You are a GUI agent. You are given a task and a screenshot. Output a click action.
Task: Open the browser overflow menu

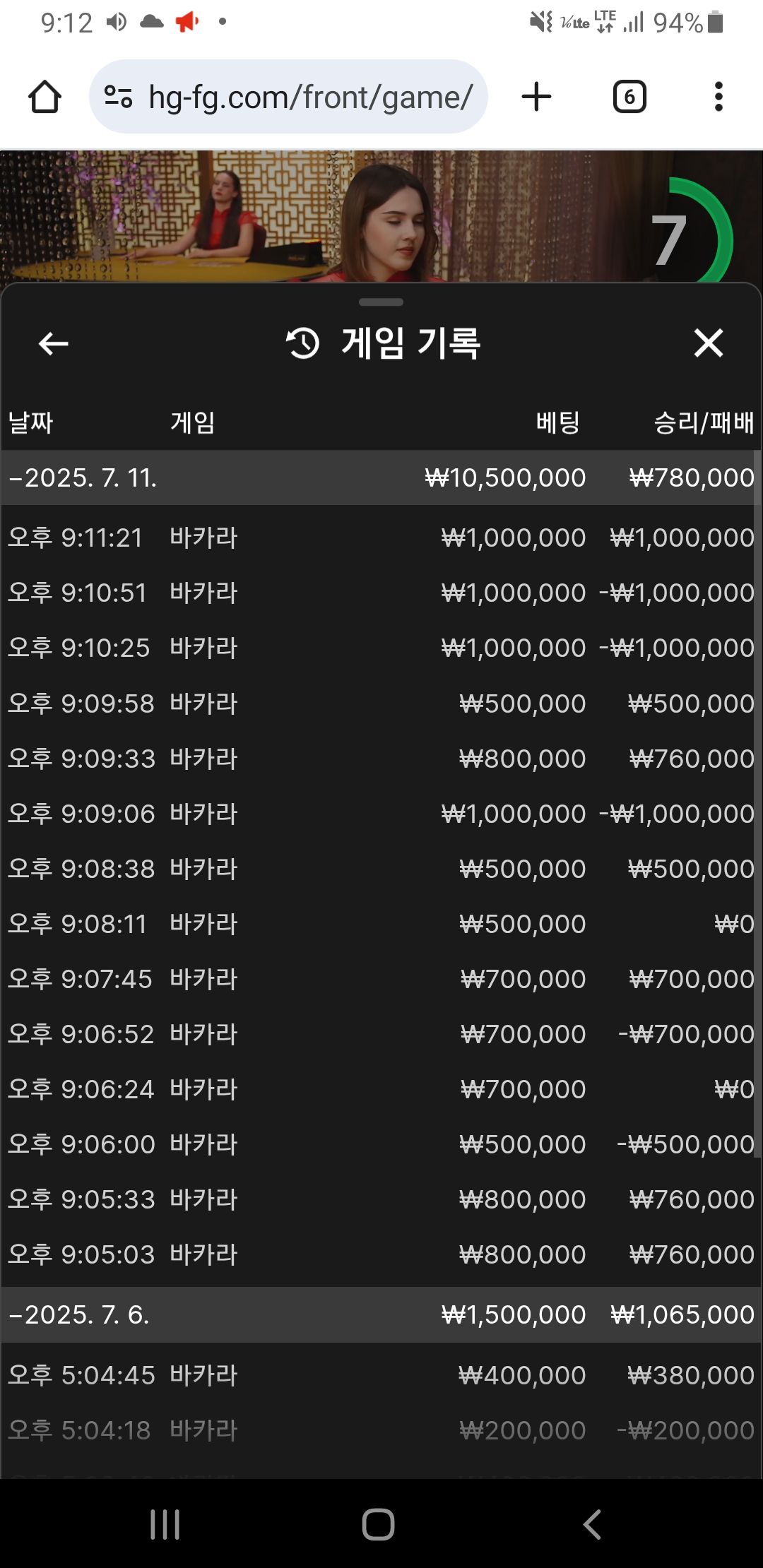718,97
